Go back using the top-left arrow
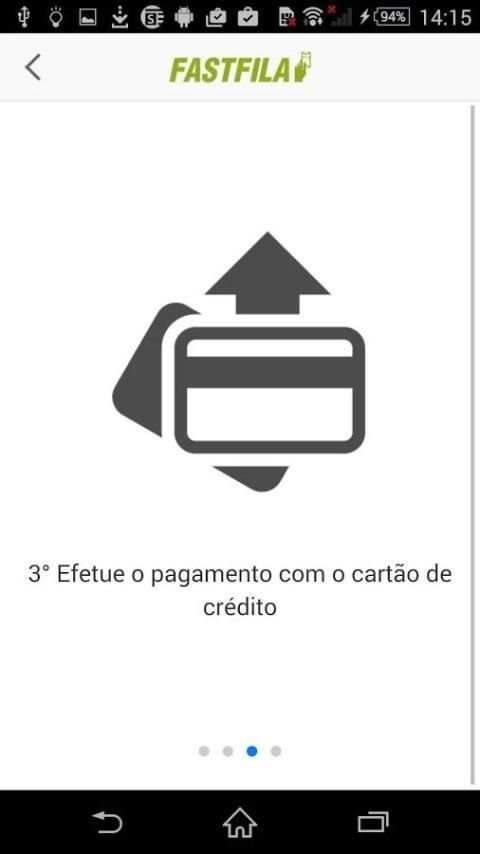 click(33, 68)
